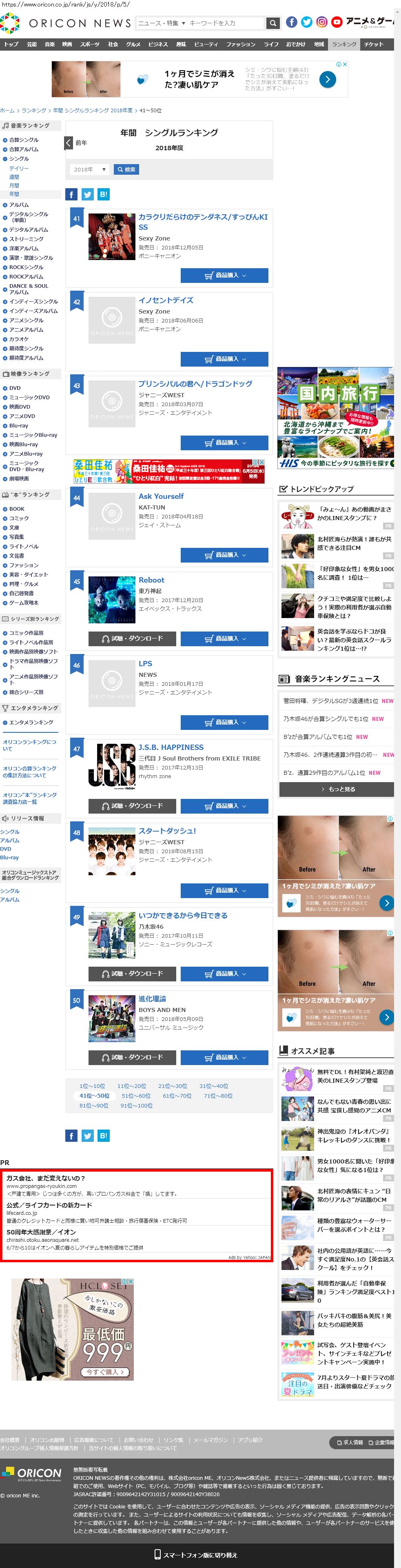Go to ranking page 51位〜60位

point(136,1096)
